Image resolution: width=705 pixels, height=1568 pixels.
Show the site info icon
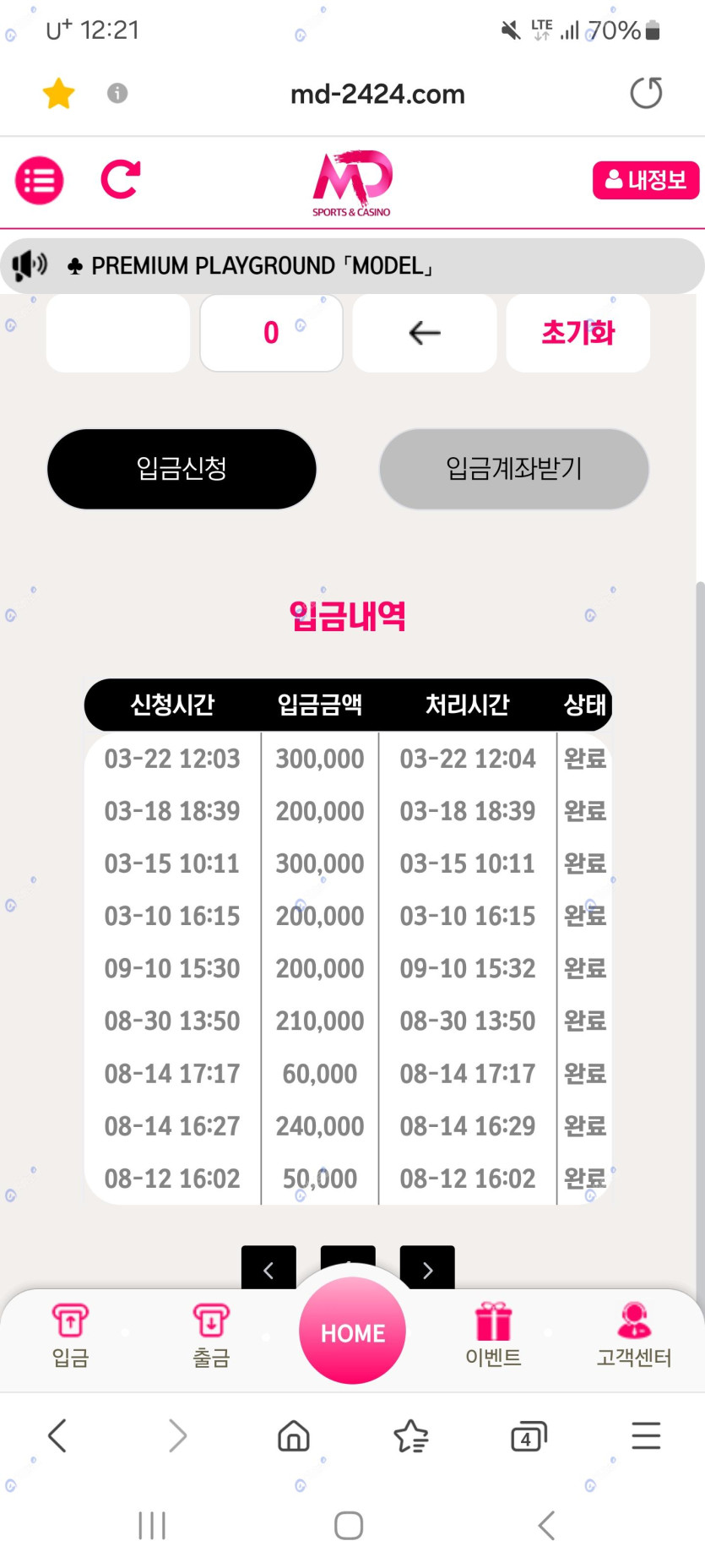[x=117, y=93]
